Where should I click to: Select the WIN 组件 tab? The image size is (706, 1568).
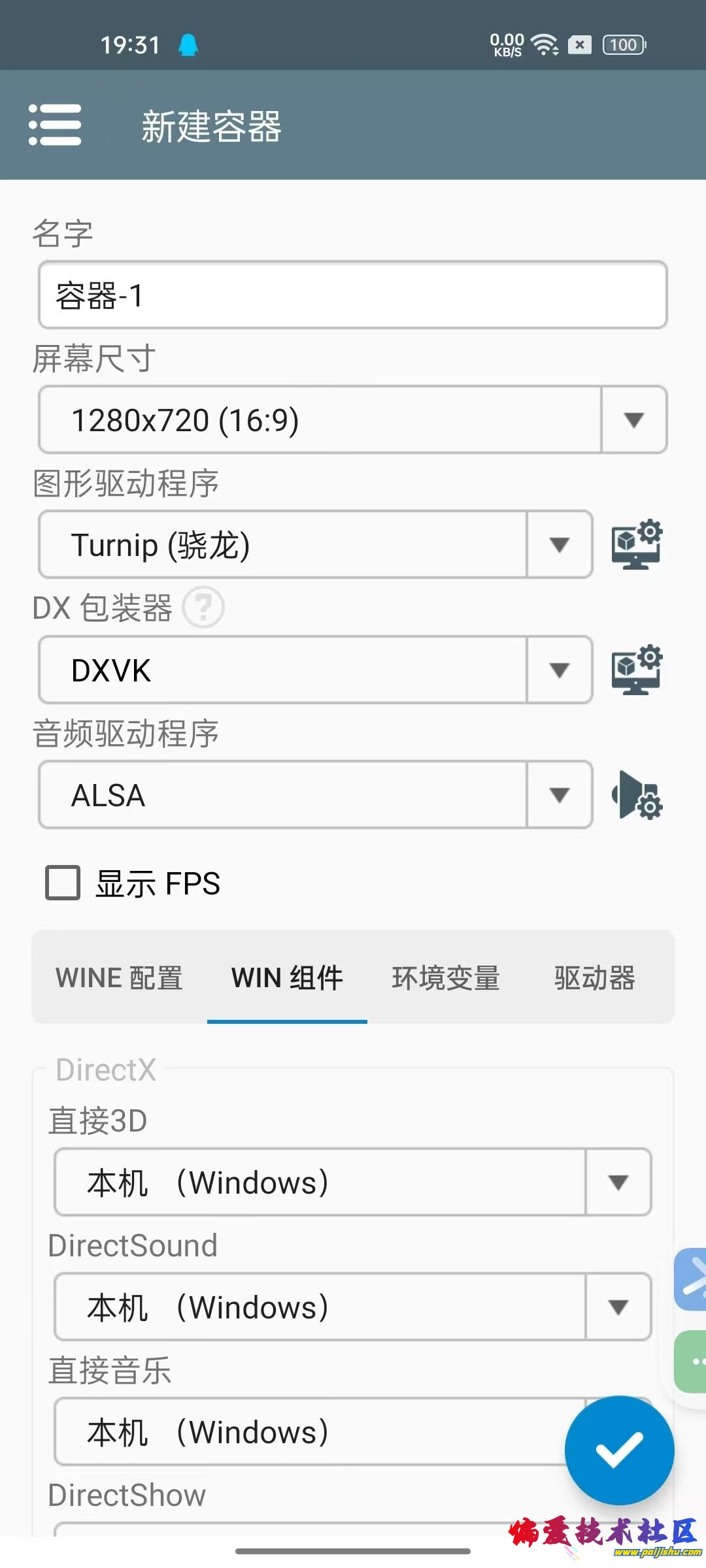pos(287,978)
